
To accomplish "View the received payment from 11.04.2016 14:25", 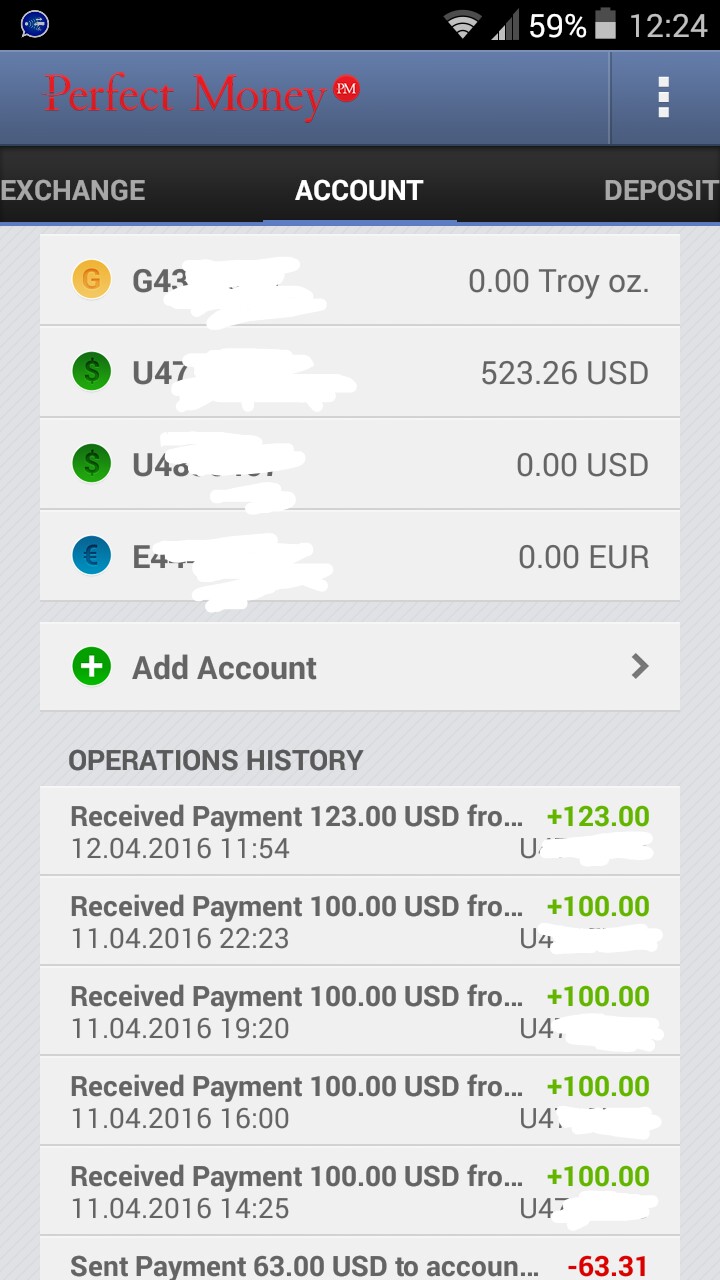I will [x=360, y=1192].
